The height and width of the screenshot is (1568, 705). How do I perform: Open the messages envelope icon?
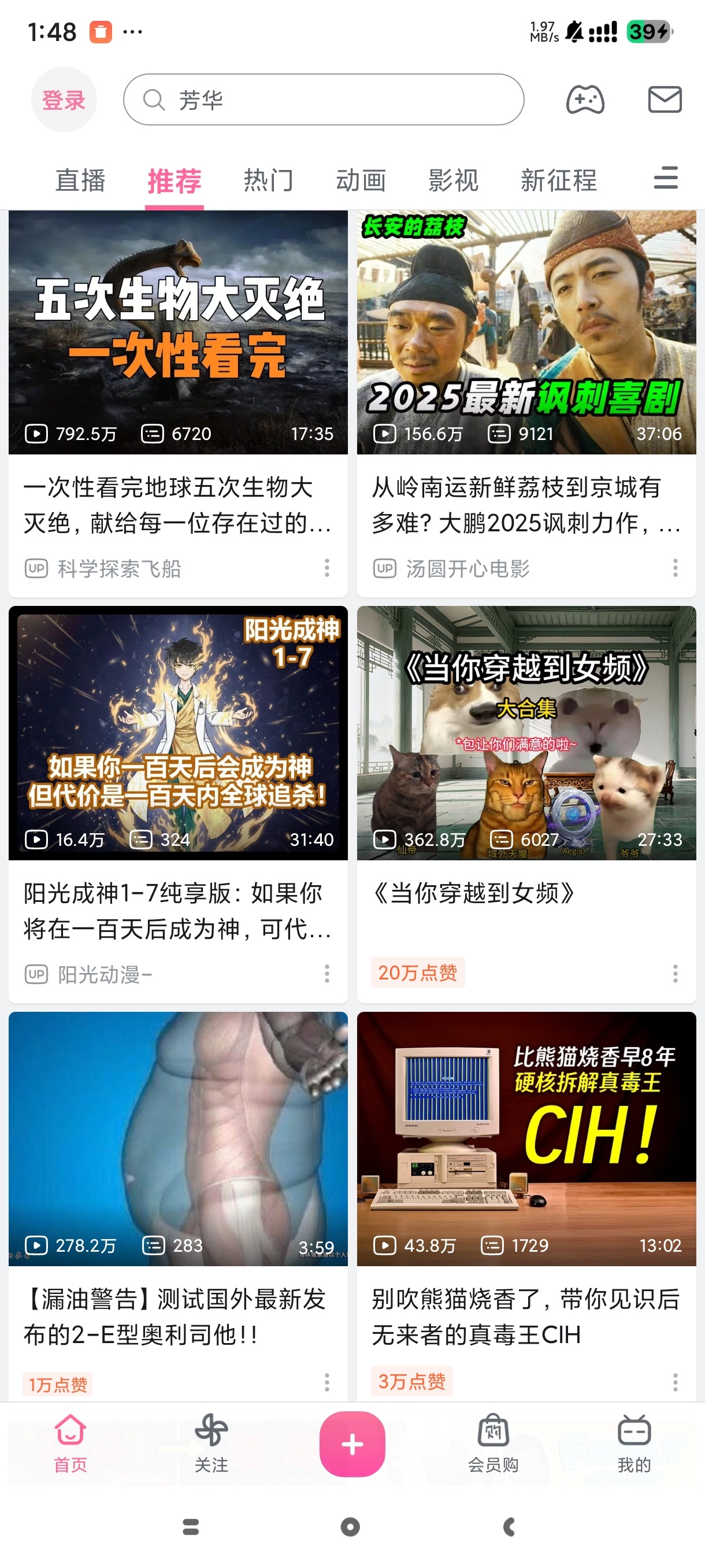tap(664, 100)
